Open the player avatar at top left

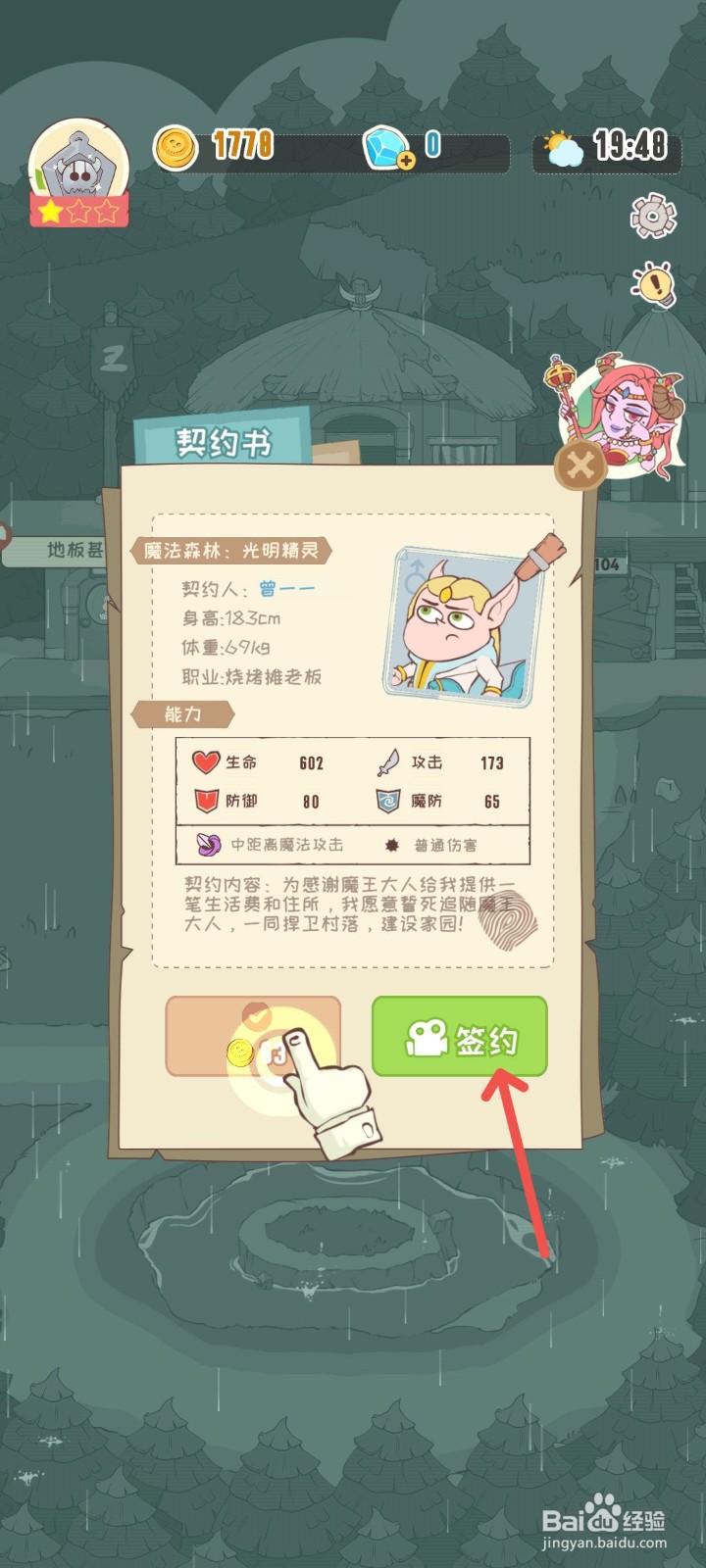(80, 155)
